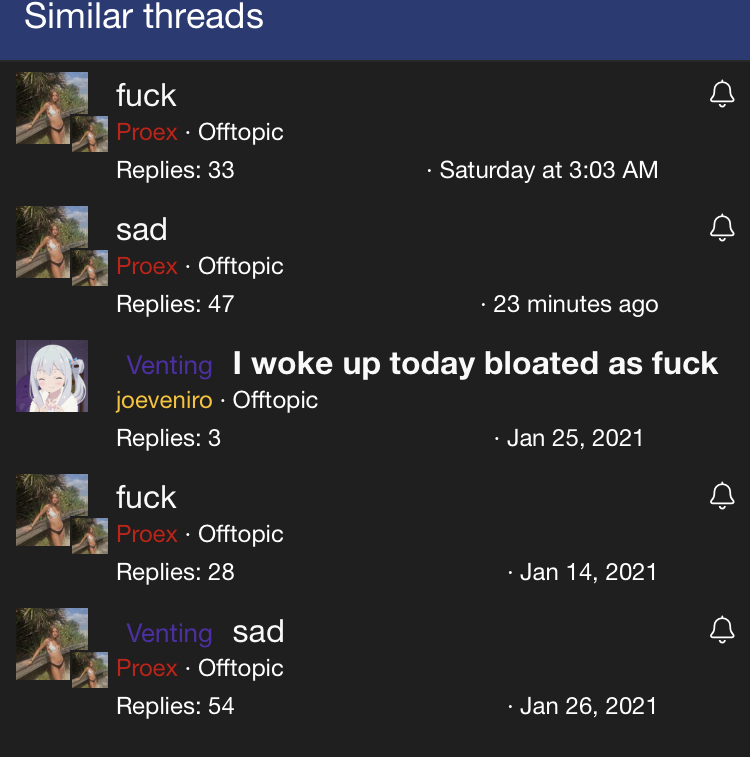
Task: Open Offtopic forum from joeveniro's thread
Action: [275, 400]
